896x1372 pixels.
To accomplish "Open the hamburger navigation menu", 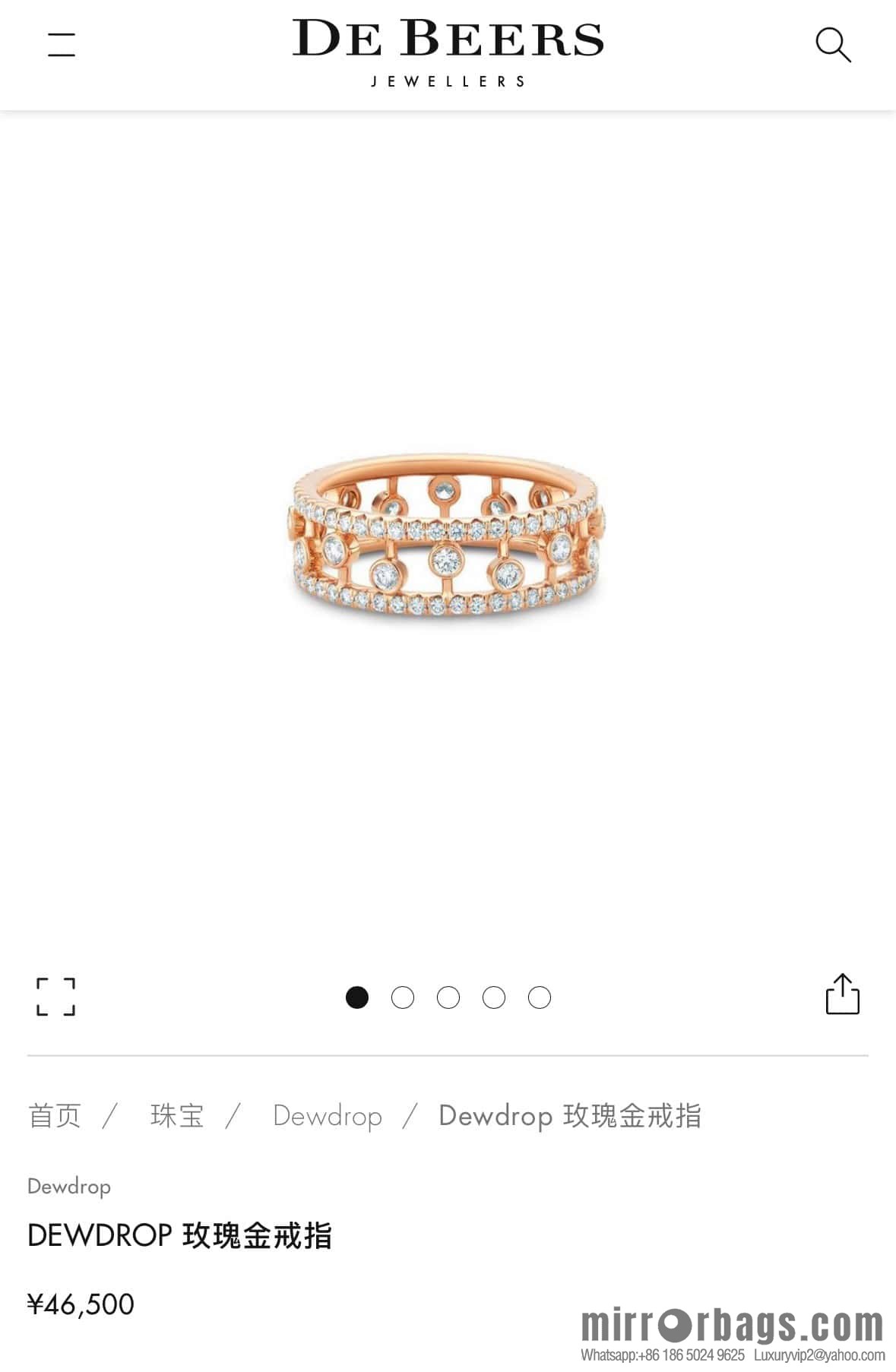I will [62, 46].
